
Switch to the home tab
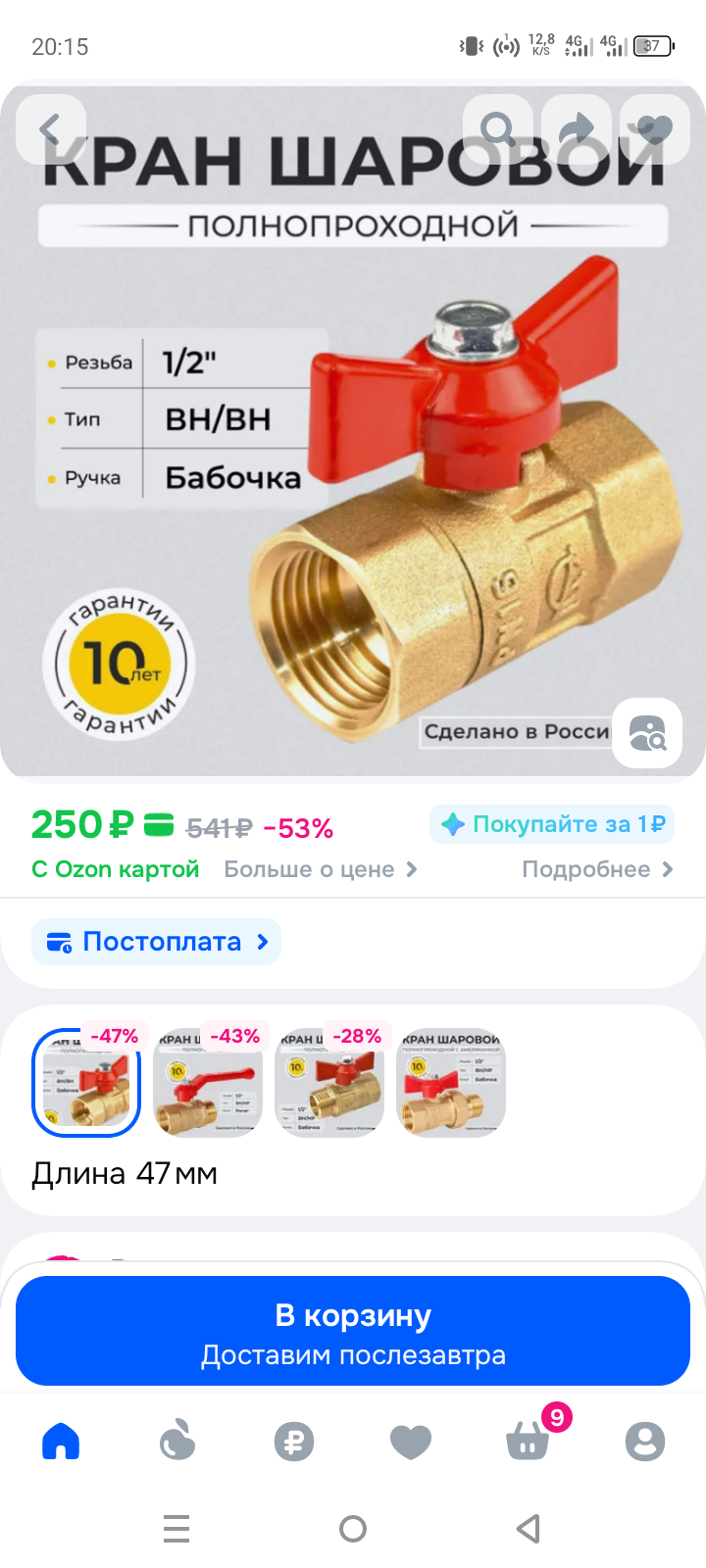click(61, 1442)
